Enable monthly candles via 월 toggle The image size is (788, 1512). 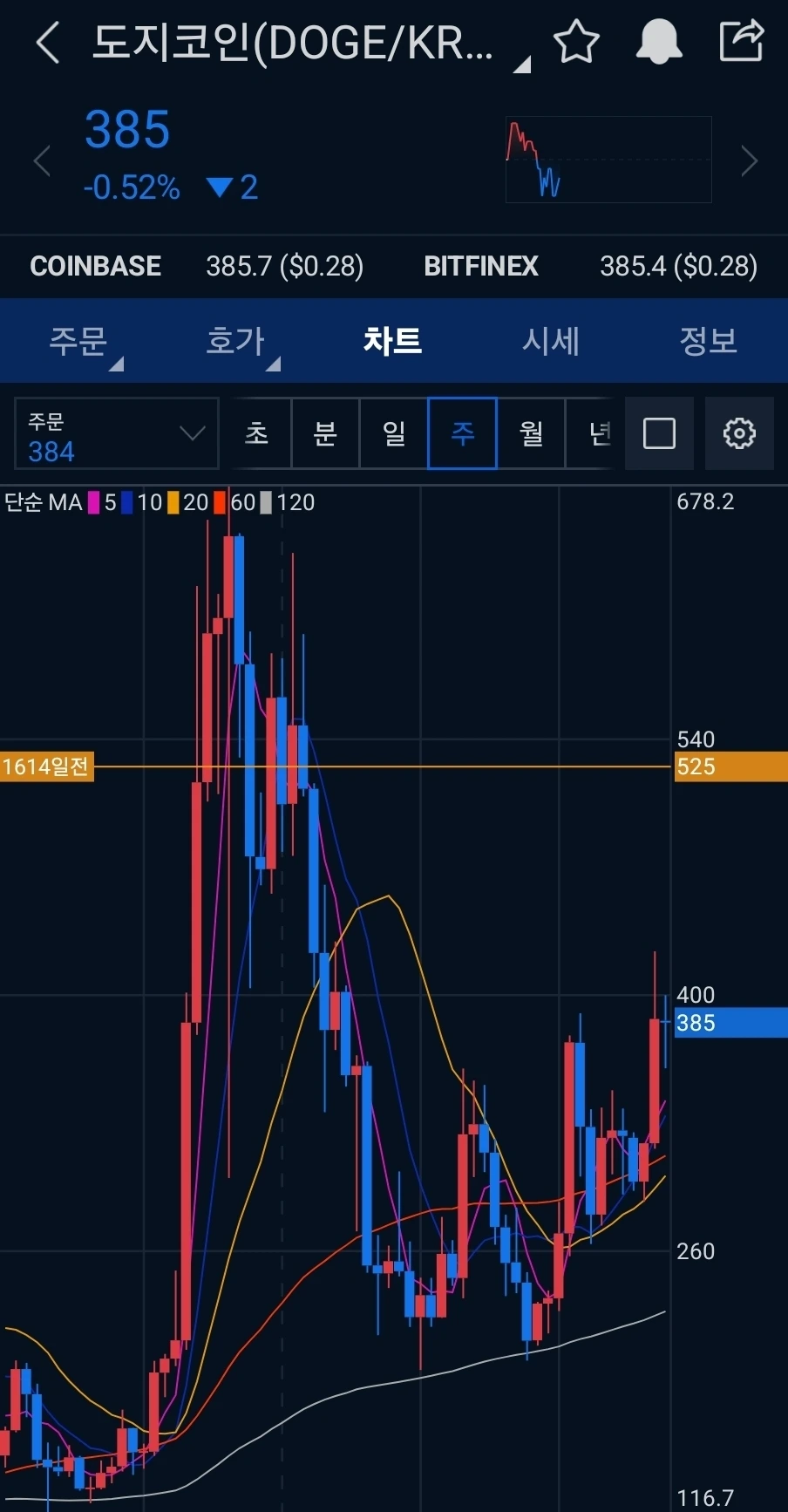[531, 433]
